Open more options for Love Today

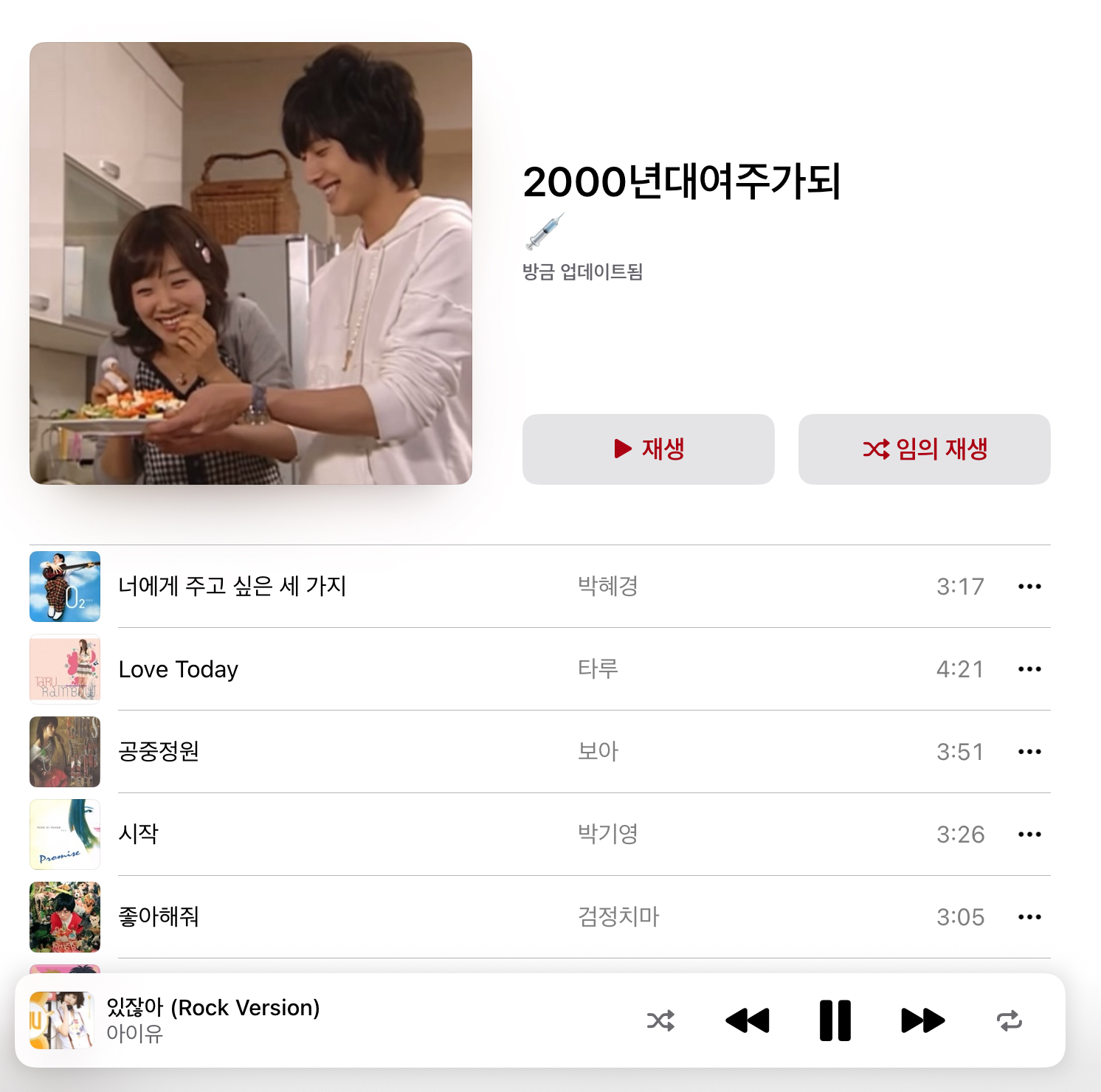(x=1029, y=669)
